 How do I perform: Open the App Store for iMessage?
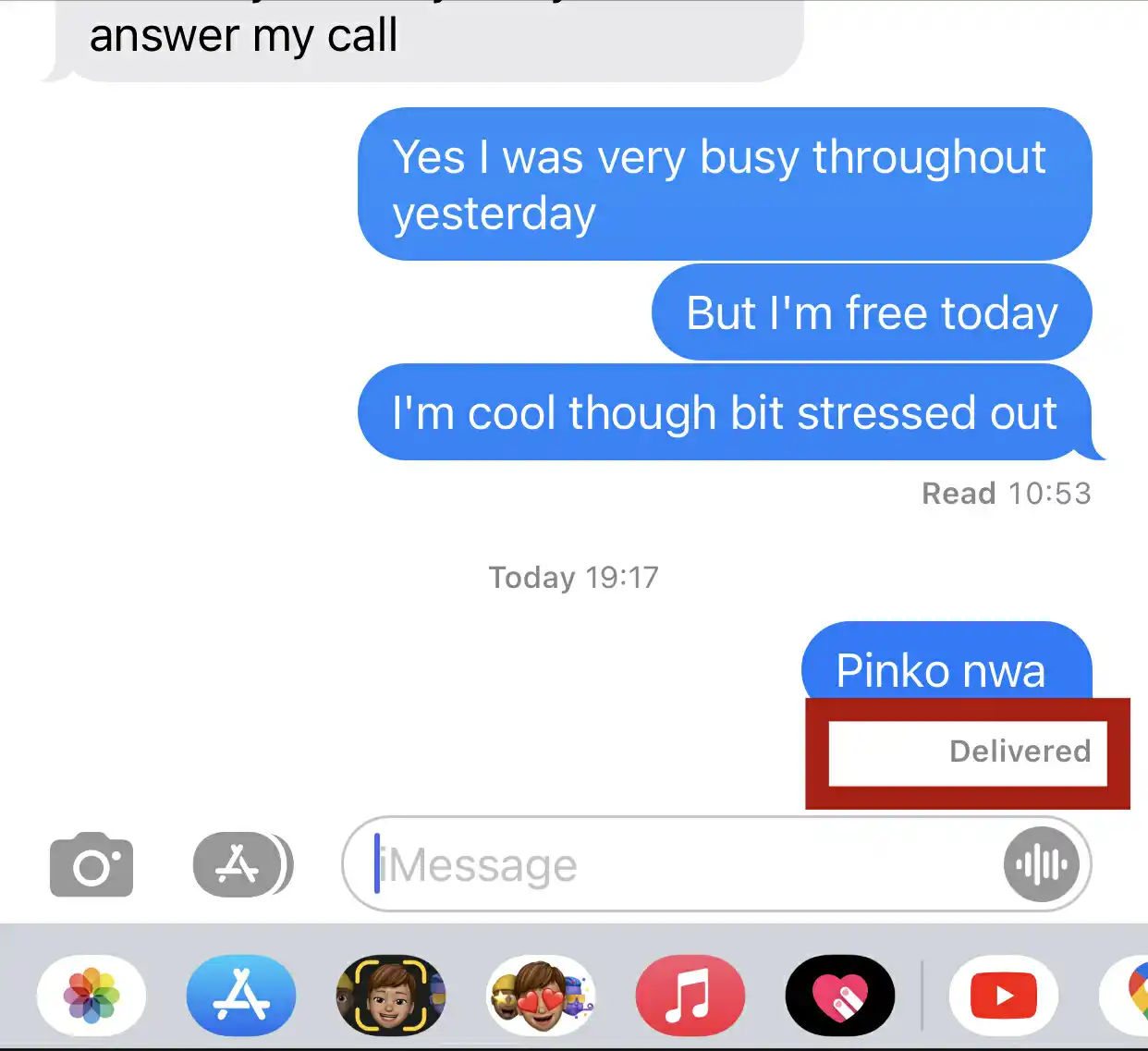coord(241,996)
